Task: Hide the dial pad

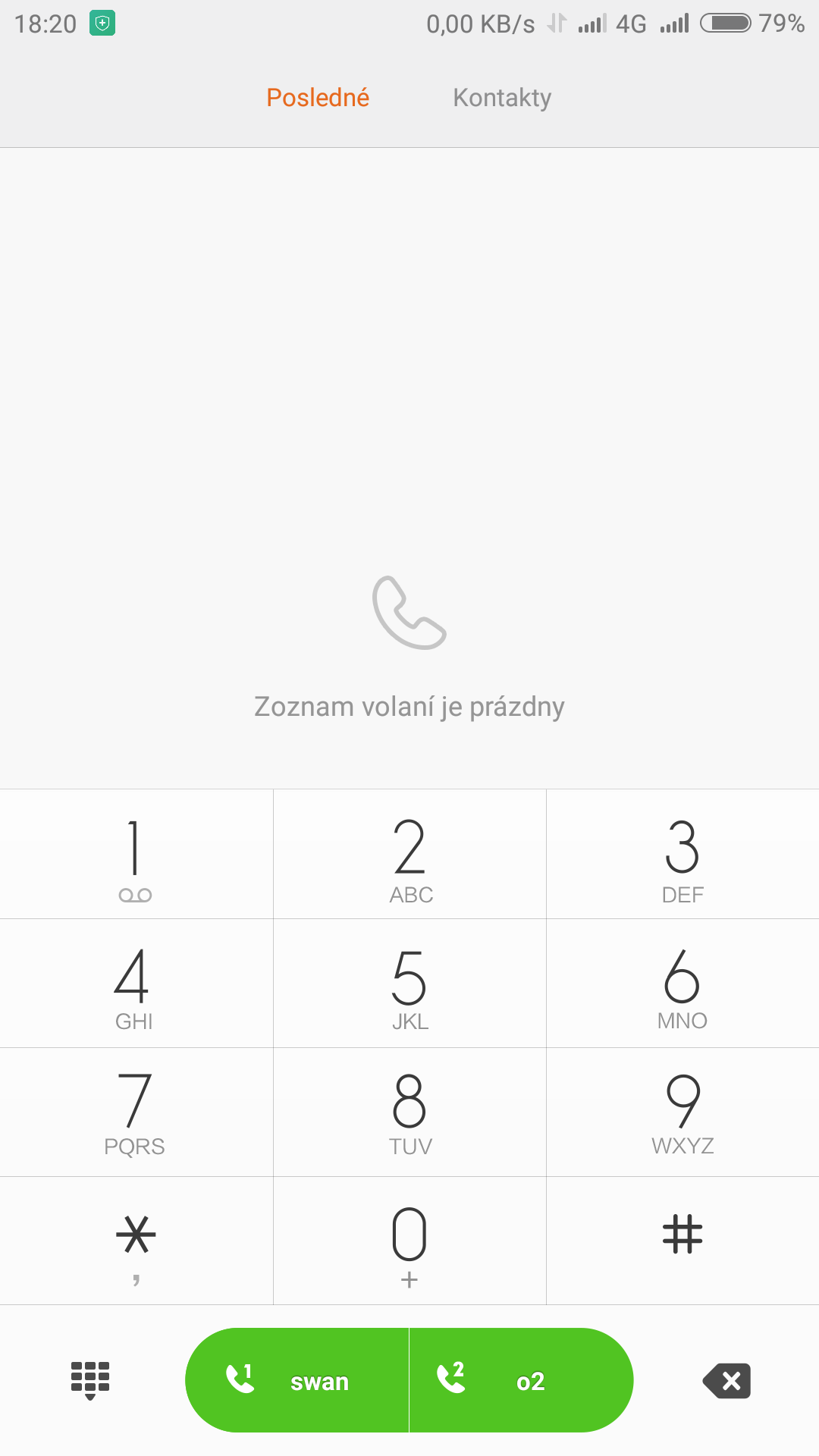Action: click(x=90, y=1380)
